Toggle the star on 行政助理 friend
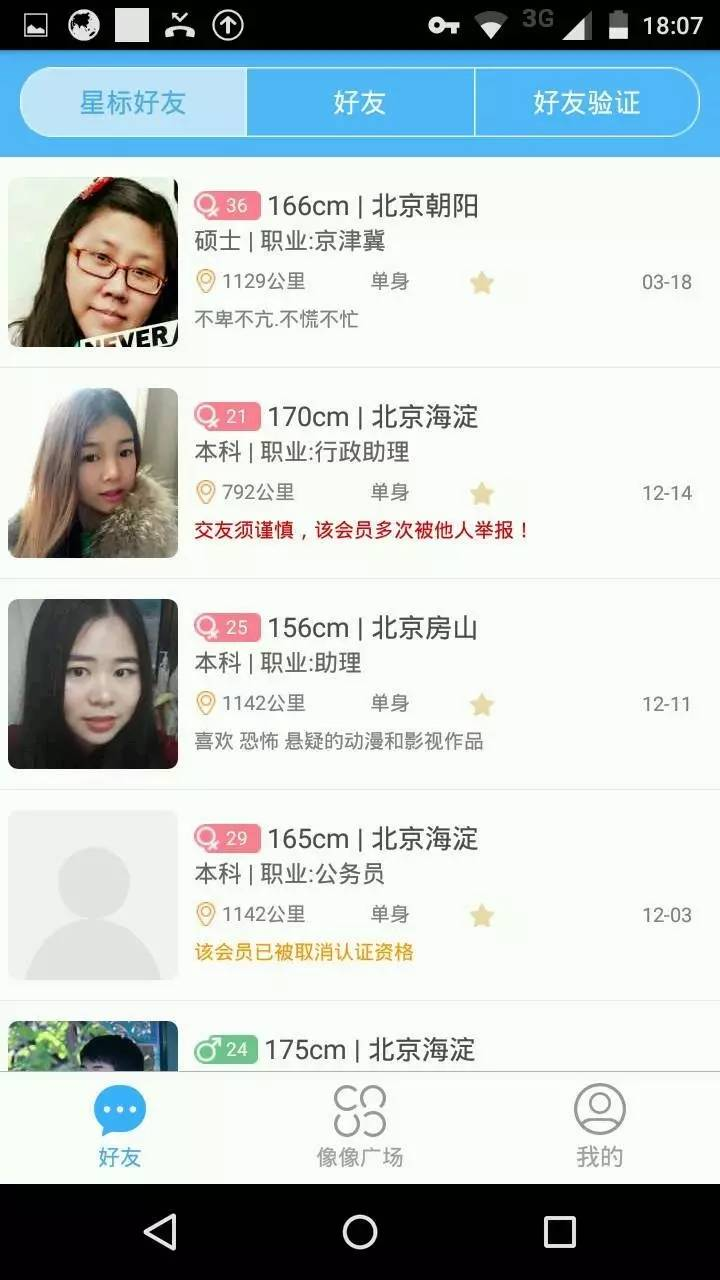This screenshot has height=1280, width=720. point(482,493)
